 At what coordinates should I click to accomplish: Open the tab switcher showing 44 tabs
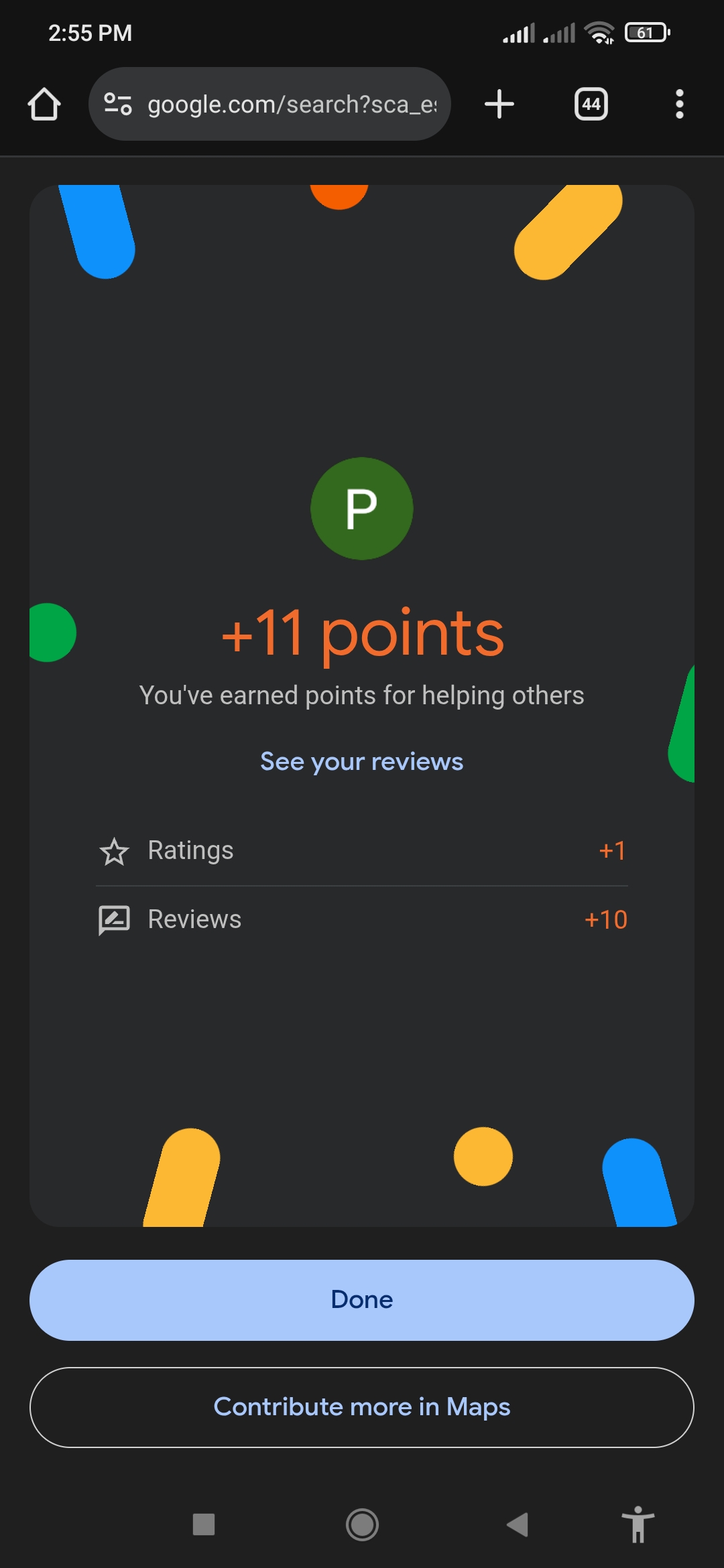point(591,105)
